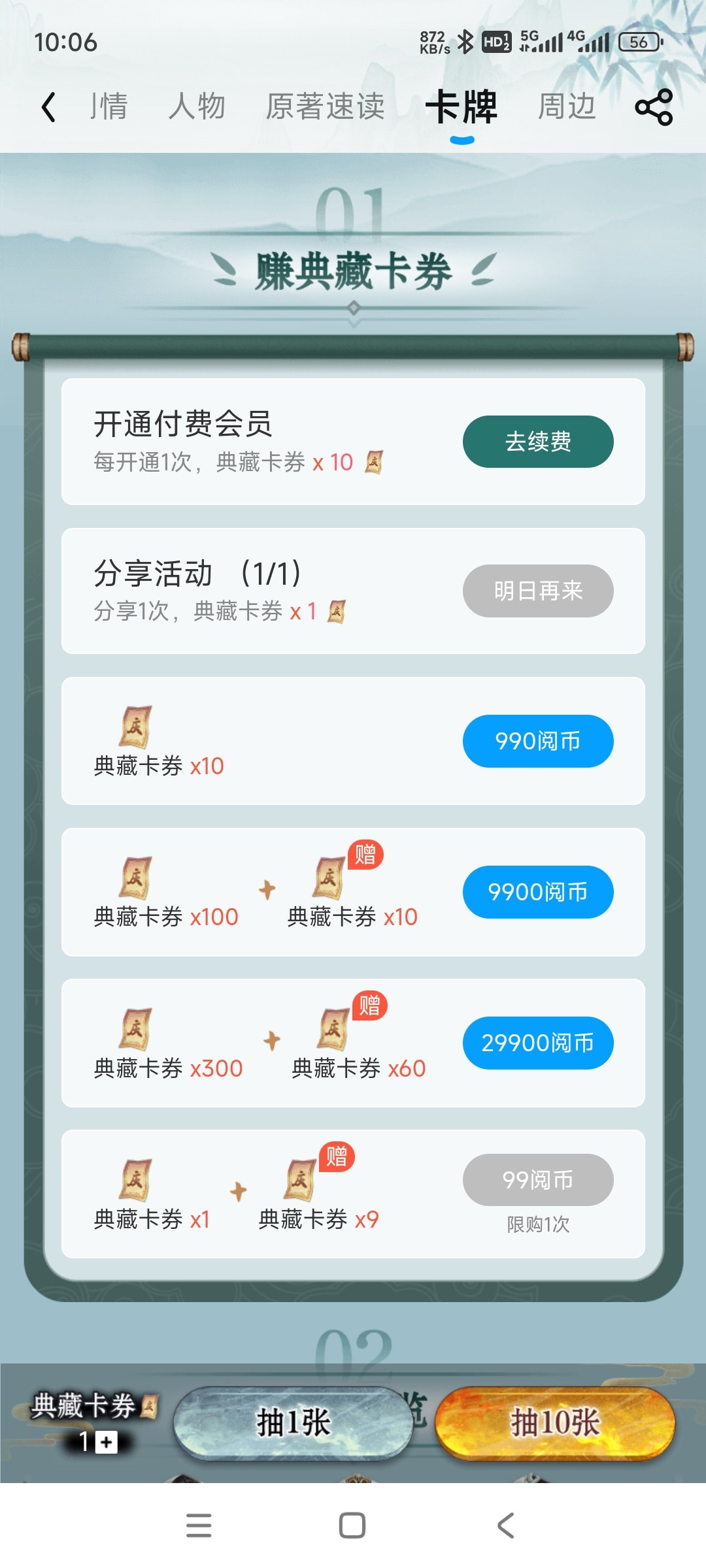Share this page via the share icon
This screenshot has height=1568, width=706.
(x=654, y=106)
